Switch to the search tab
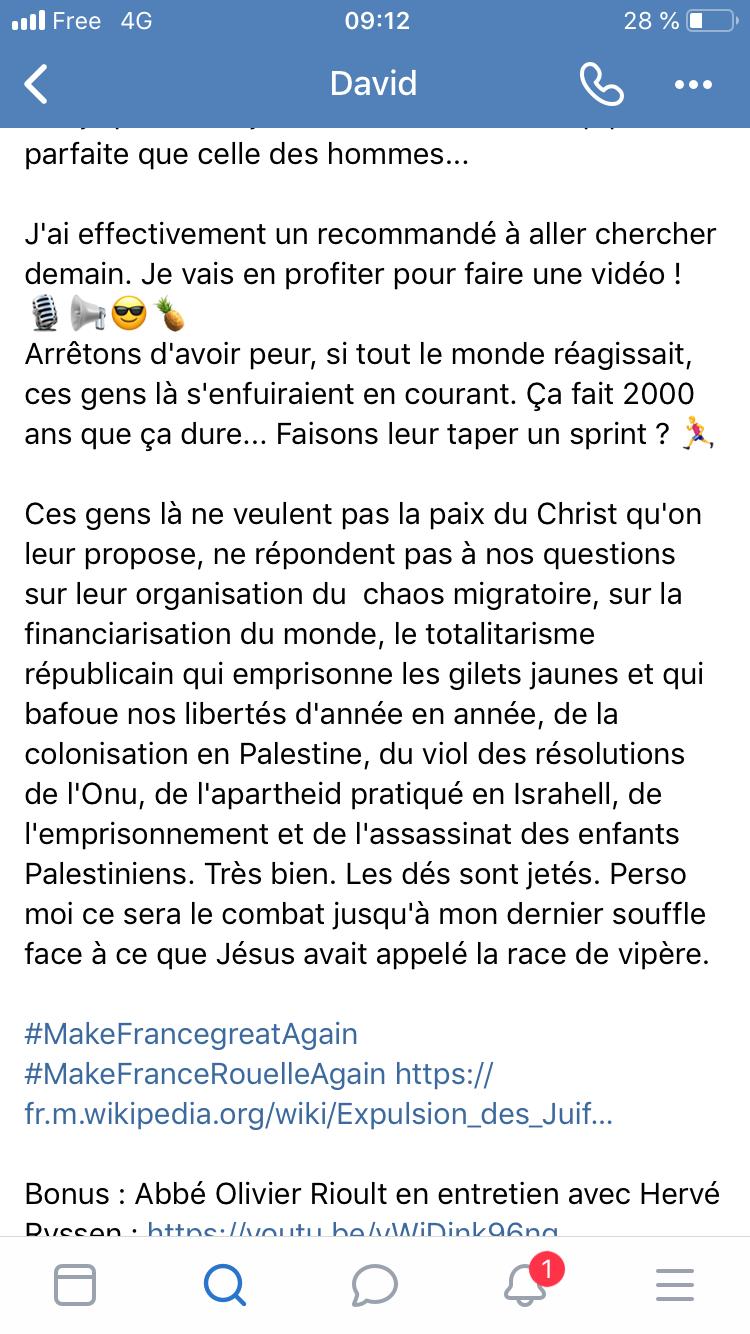Viewport: 750px width, 1334px height. 225,1284
